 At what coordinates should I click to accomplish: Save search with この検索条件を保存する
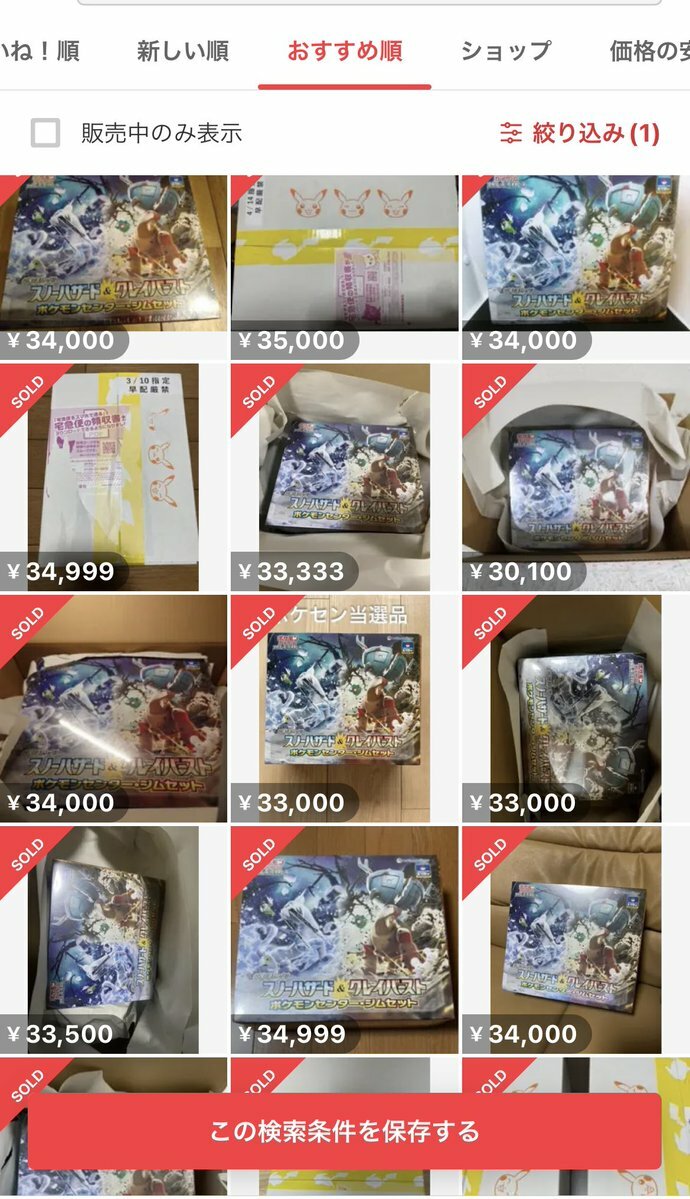[x=344, y=1131]
